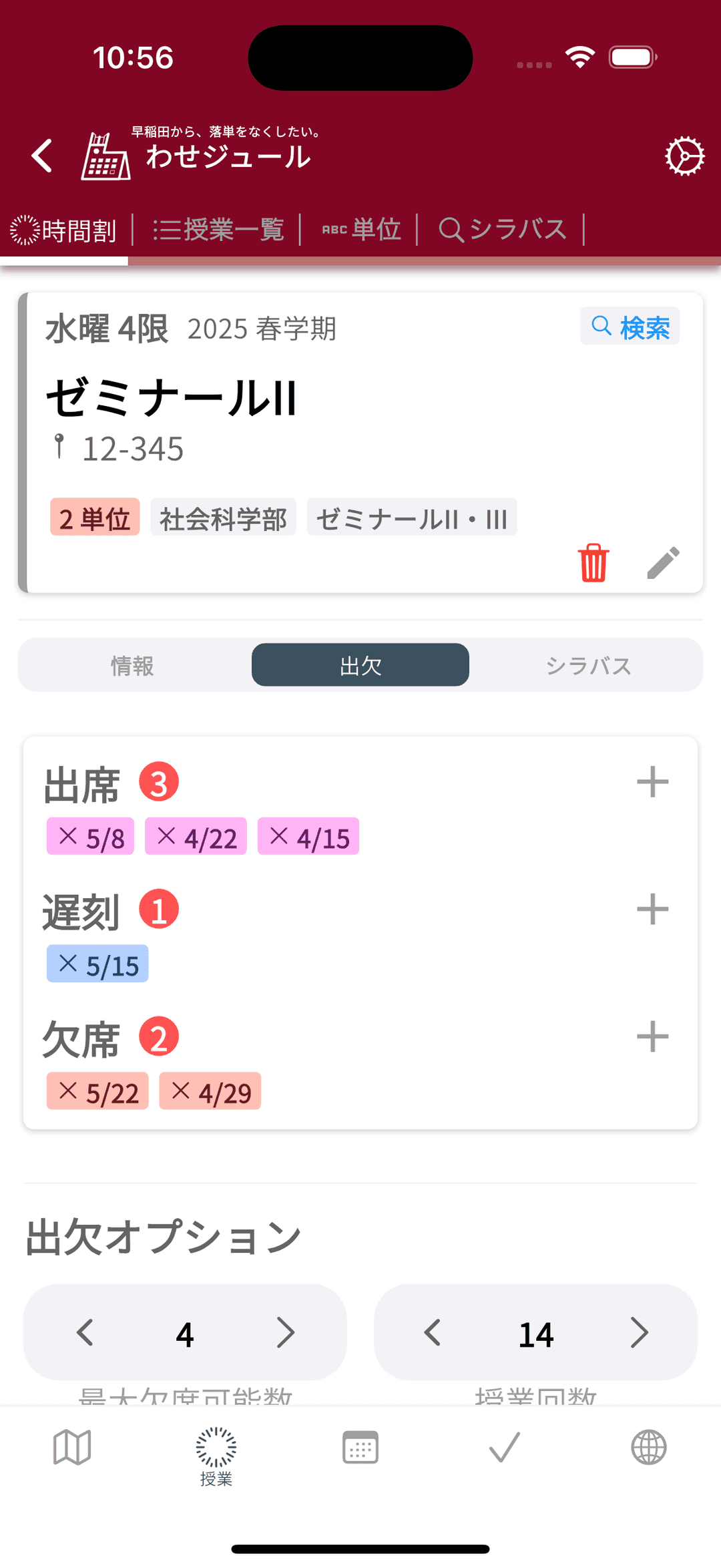The height and width of the screenshot is (1568, 721).
Task: Add an absence record under 欠席
Action: coord(652,1037)
